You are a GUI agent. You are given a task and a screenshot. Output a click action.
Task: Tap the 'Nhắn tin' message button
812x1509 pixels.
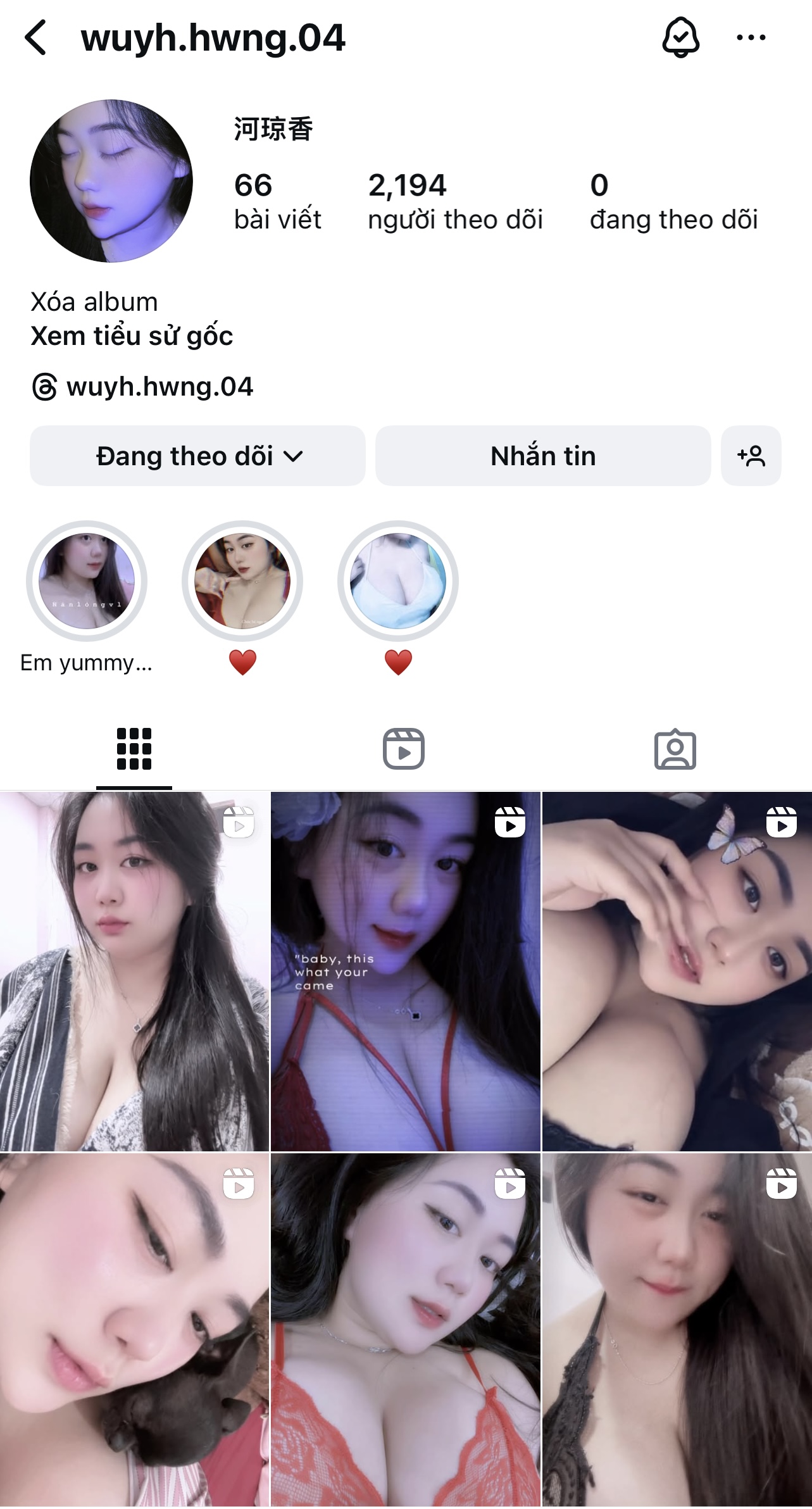pos(543,456)
